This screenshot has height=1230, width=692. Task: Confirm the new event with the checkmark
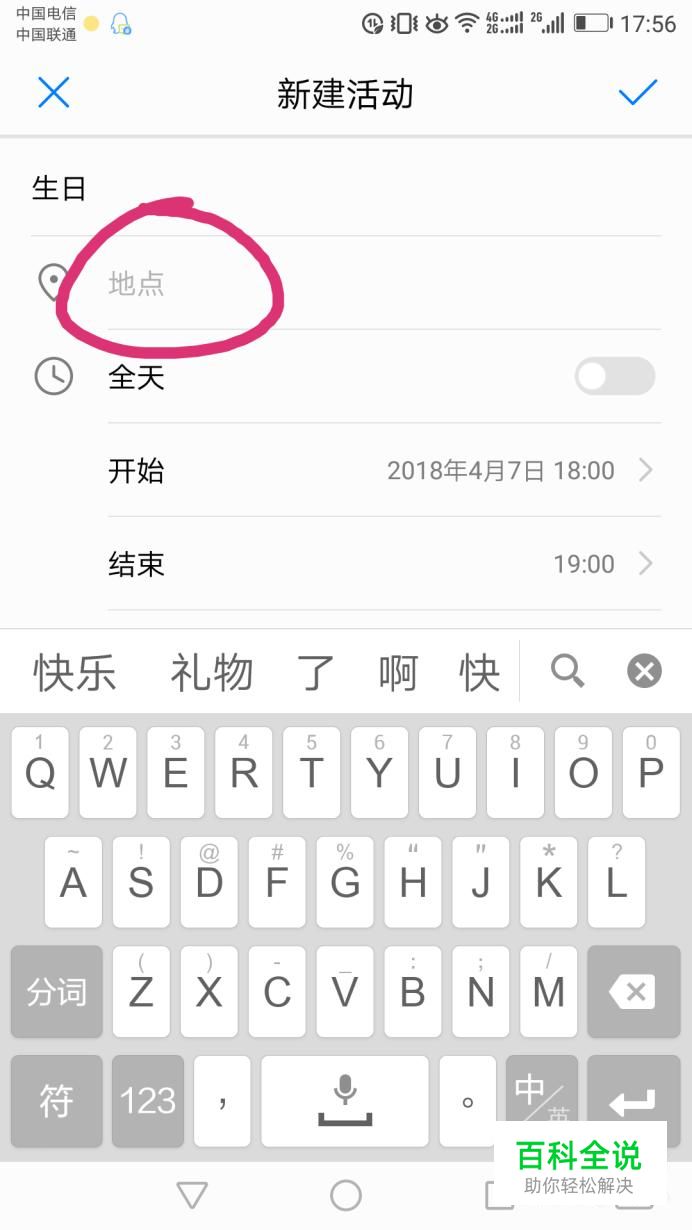pyautogui.click(x=638, y=93)
